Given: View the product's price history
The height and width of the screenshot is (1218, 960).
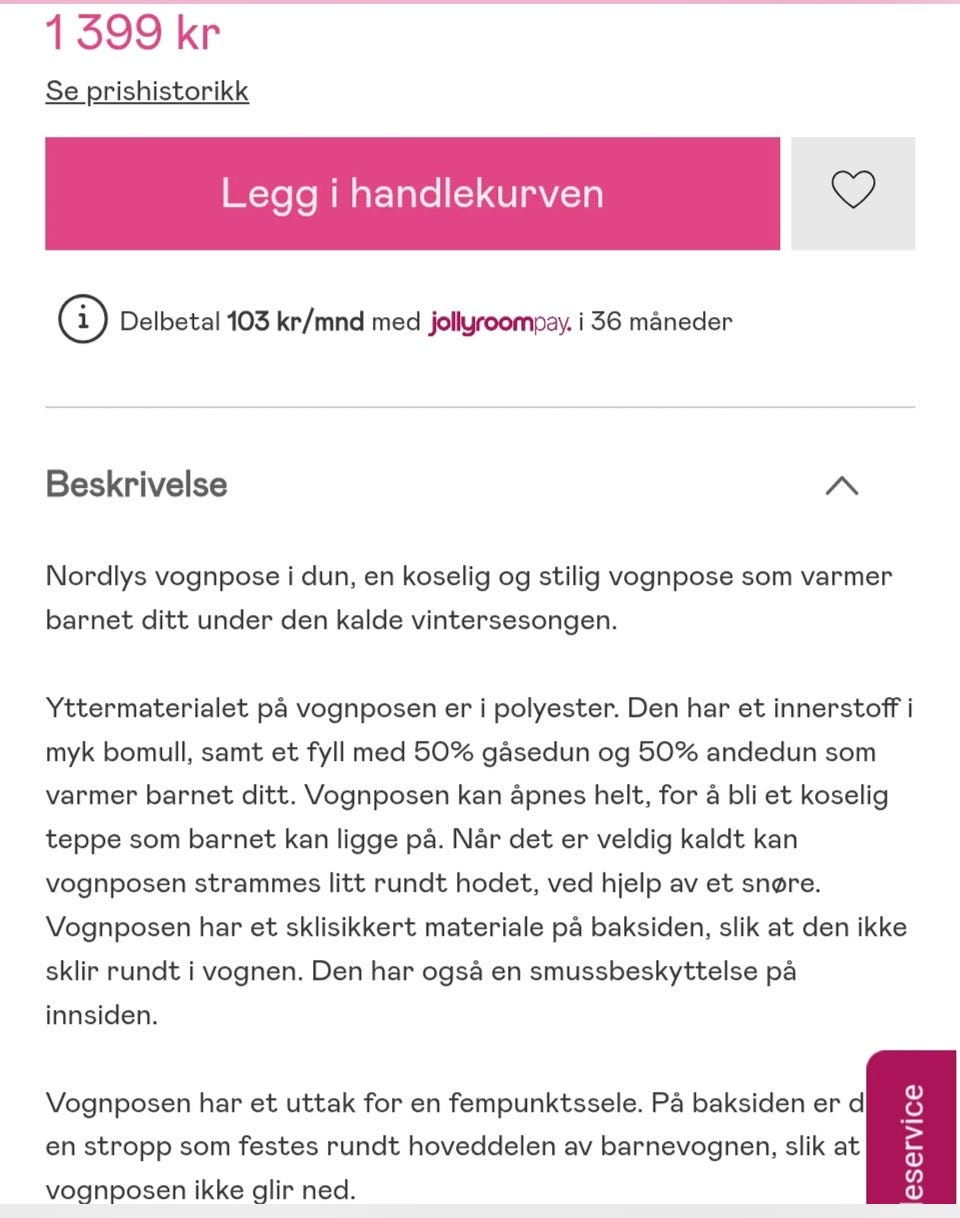Looking at the screenshot, I should click(146, 90).
